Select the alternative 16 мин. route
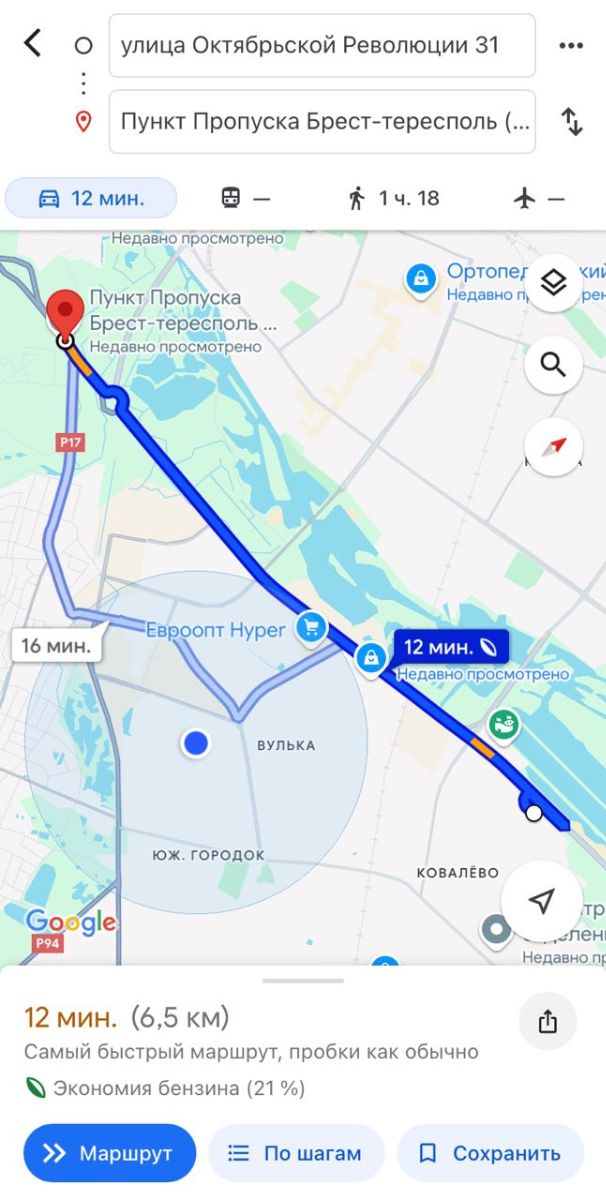Screen dimensions: 606x1200 point(57,645)
